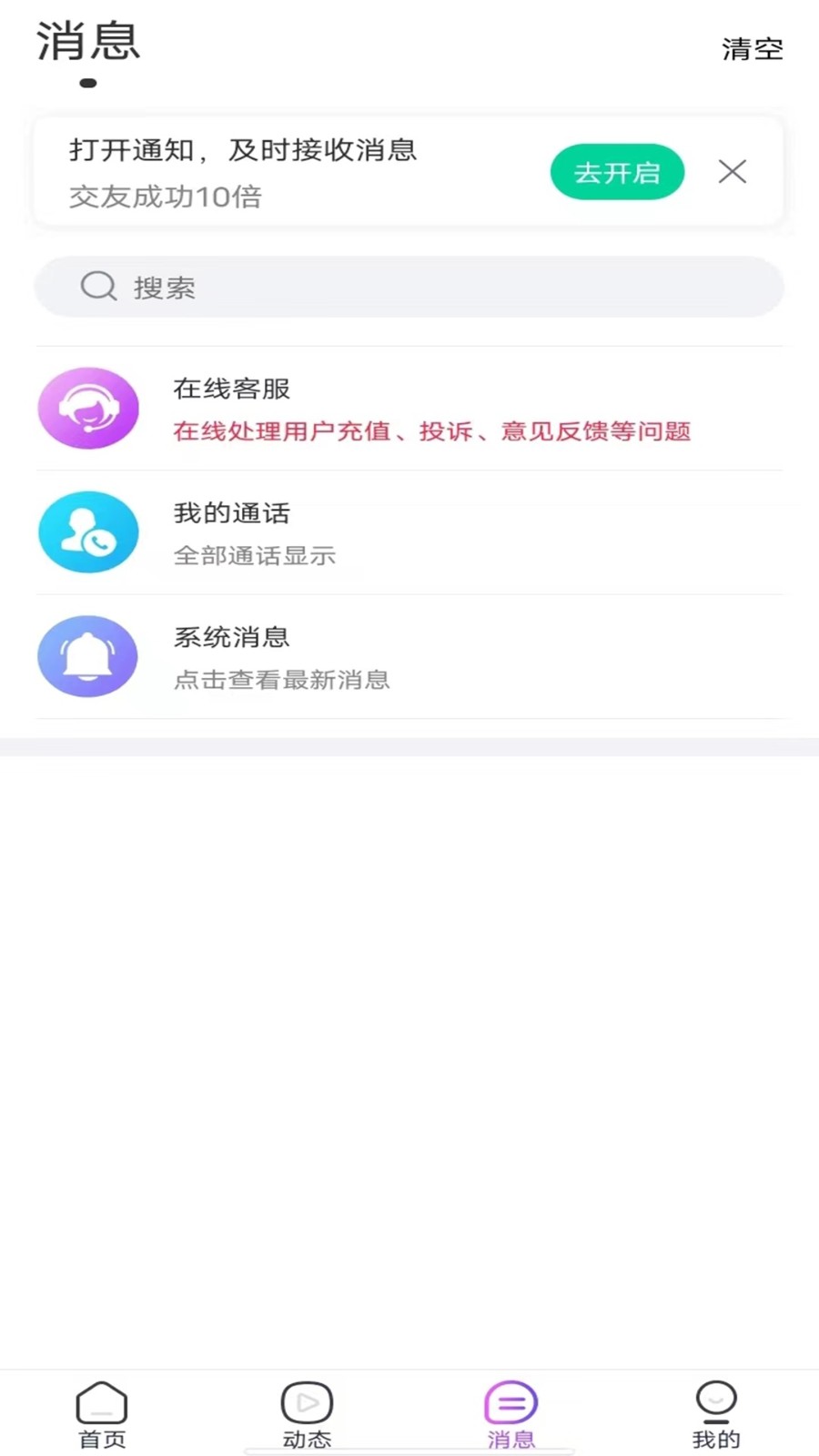819x1456 pixels.
Task: Tap 去开启 to enable notifications
Action: [617, 171]
